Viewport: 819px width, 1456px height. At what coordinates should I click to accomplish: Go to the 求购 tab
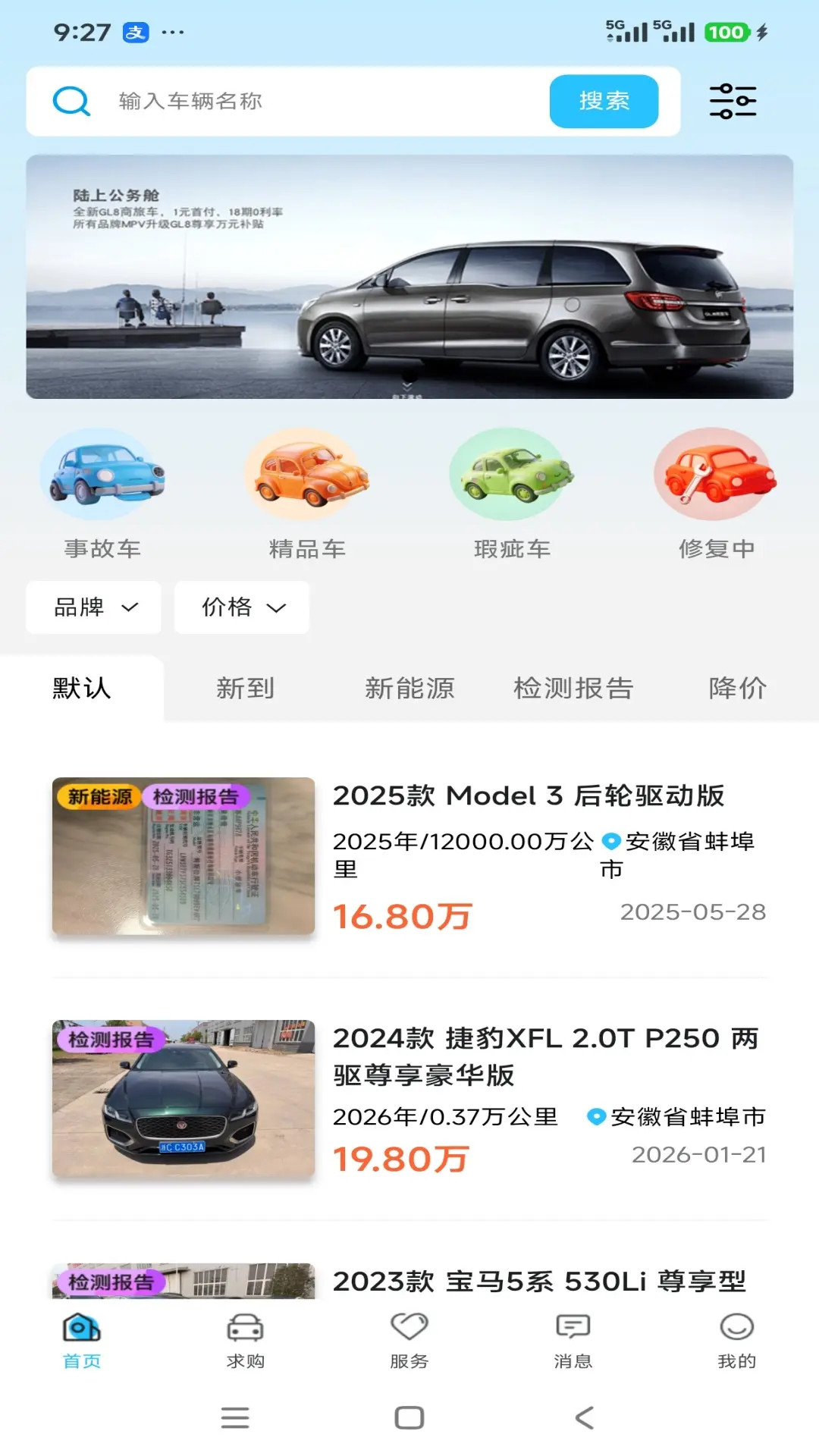[246, 1341]
